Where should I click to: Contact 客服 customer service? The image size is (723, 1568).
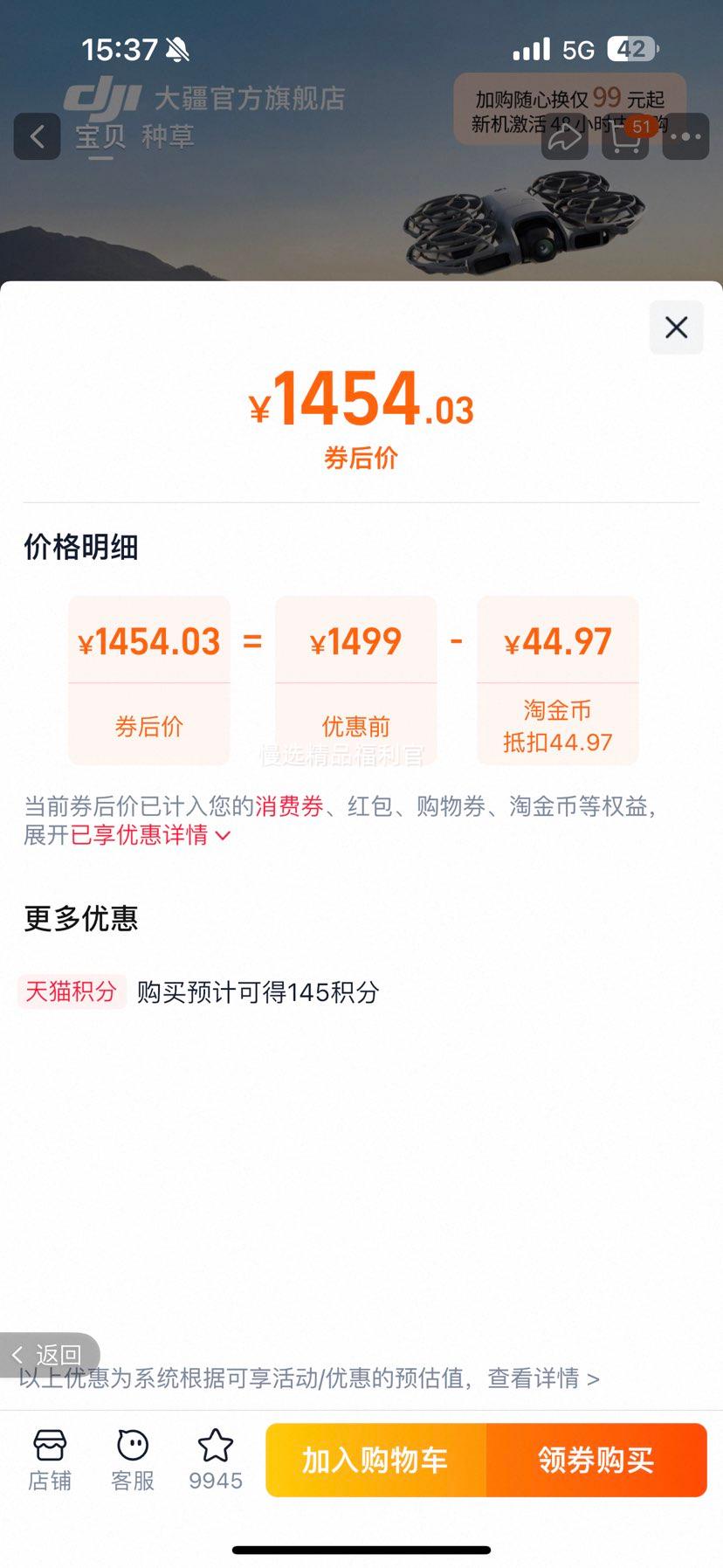[131, 1459]
